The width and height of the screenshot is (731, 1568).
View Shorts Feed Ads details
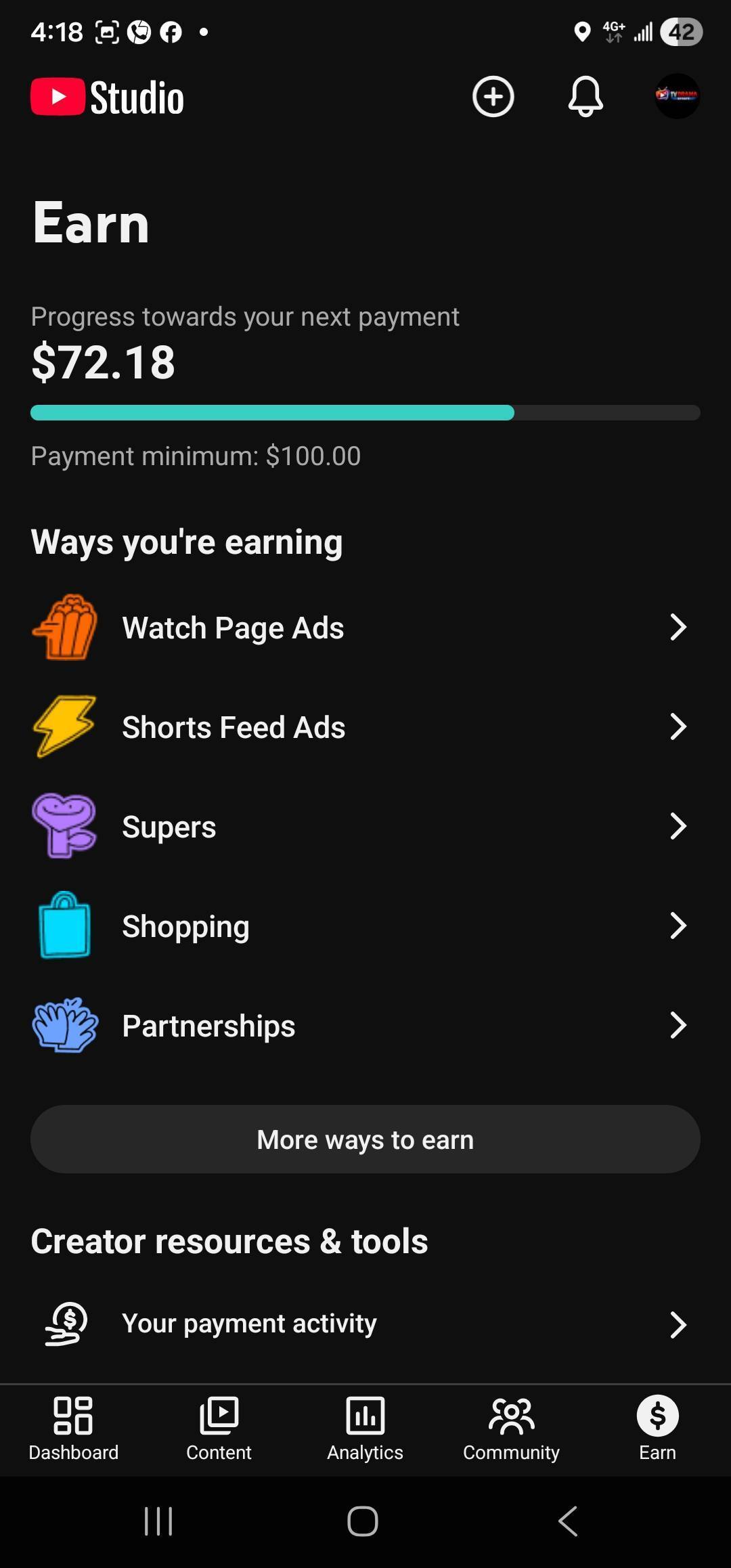365,727
